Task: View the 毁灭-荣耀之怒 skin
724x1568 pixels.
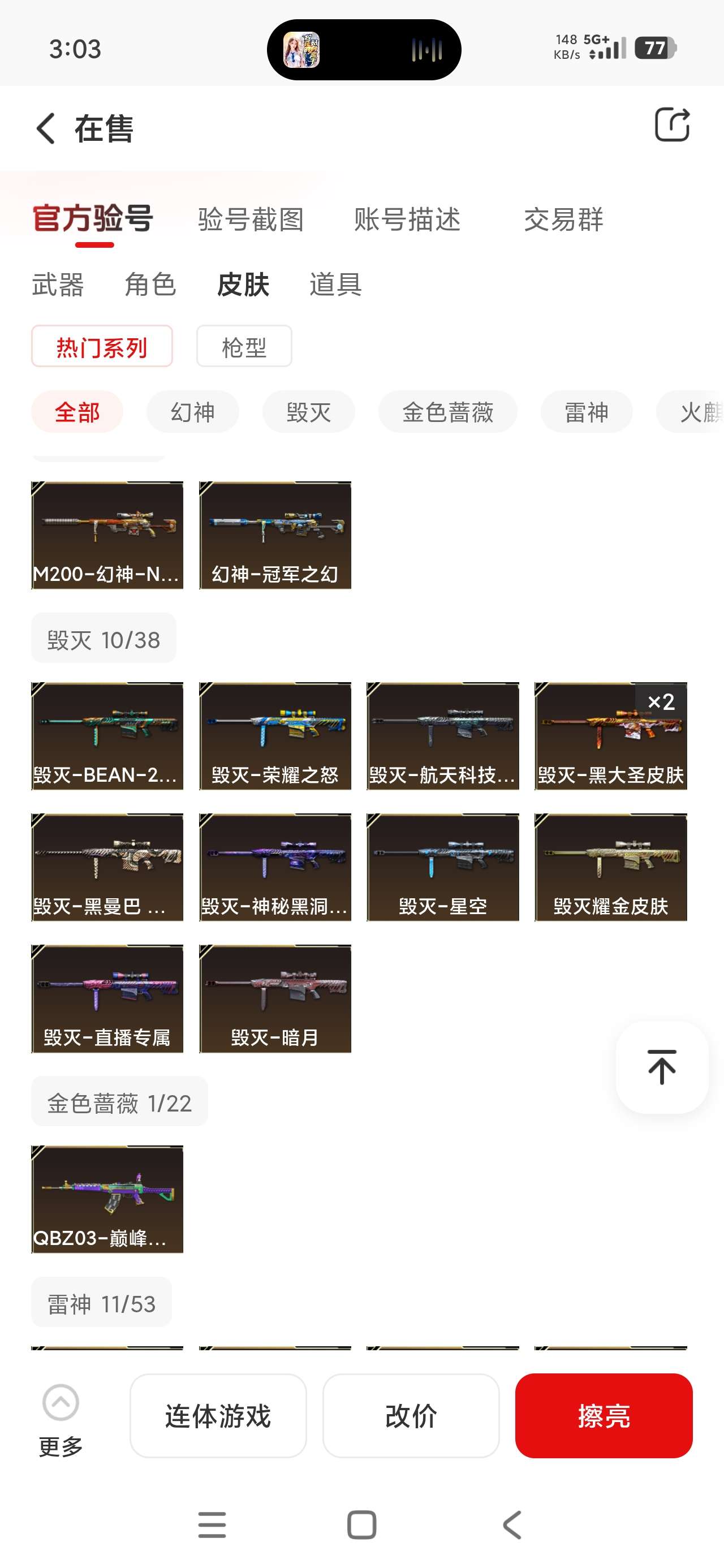Action: pos(275,736)
